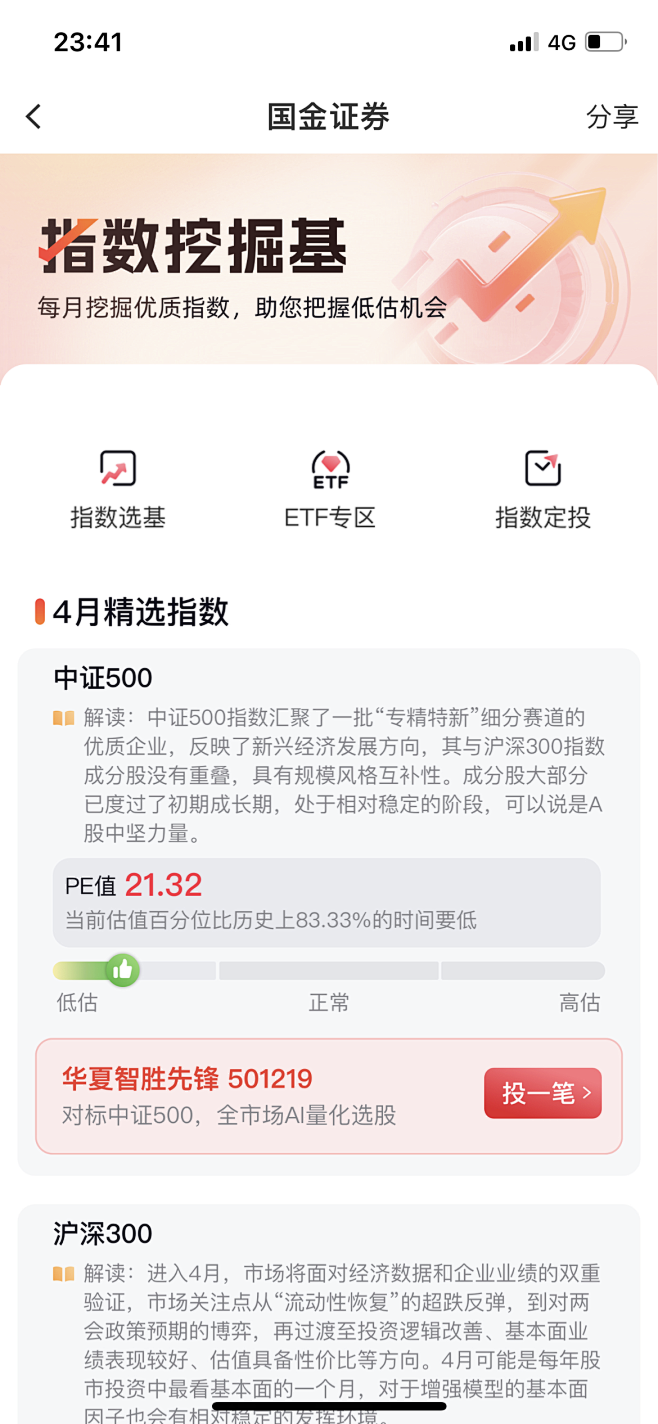Tap 分享 to share this page

tap(611, 117)
